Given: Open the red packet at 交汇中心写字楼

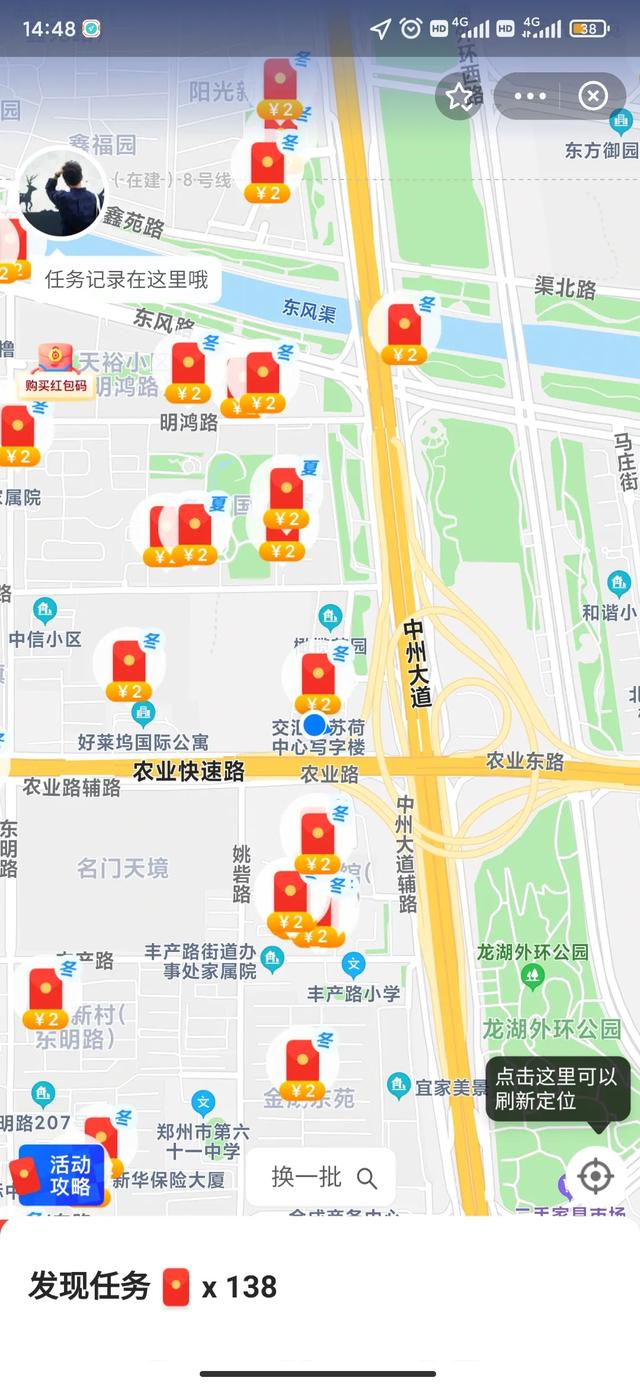Looking at the screenshot, I should [x=318, y=681].
